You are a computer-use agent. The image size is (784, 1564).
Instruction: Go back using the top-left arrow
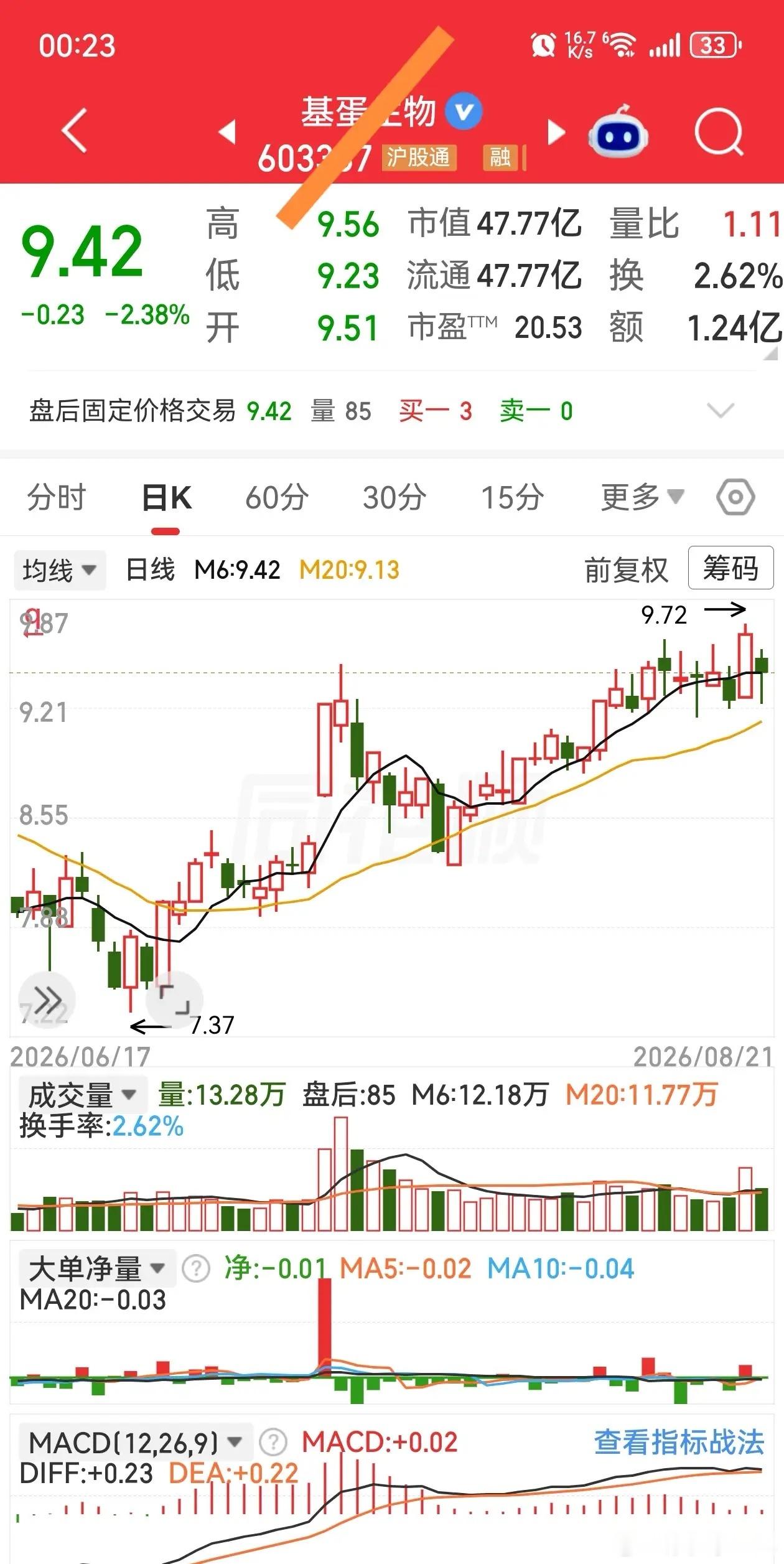tap(74, 131)
